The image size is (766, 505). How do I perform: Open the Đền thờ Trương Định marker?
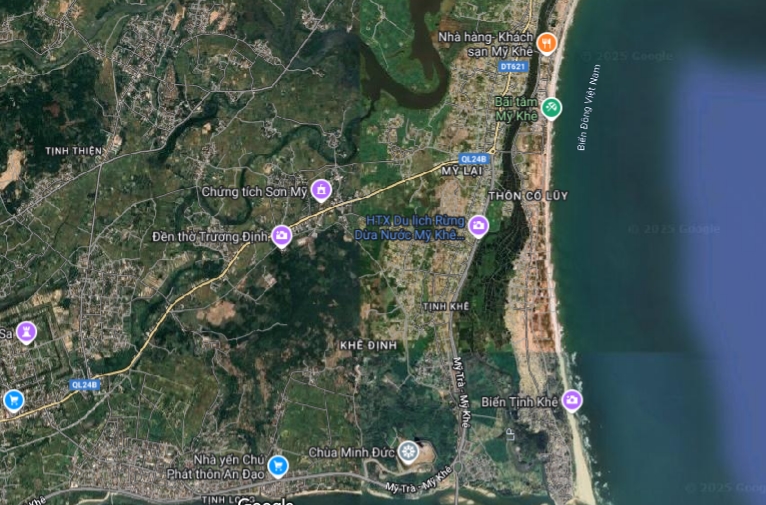(x=282, y=236)
